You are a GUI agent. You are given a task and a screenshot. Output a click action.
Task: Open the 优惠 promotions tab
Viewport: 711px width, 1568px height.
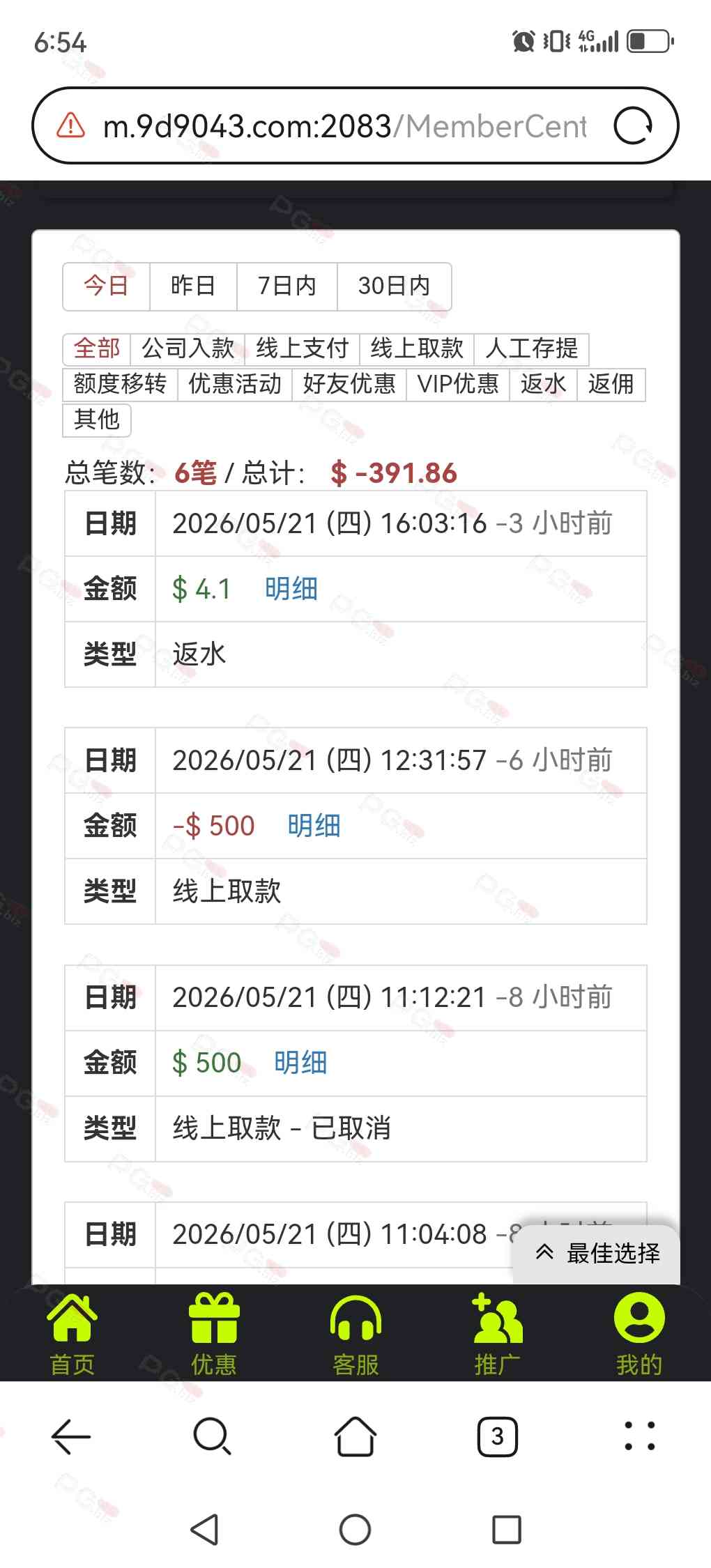pyautogui.click(x=214, y=1334)
